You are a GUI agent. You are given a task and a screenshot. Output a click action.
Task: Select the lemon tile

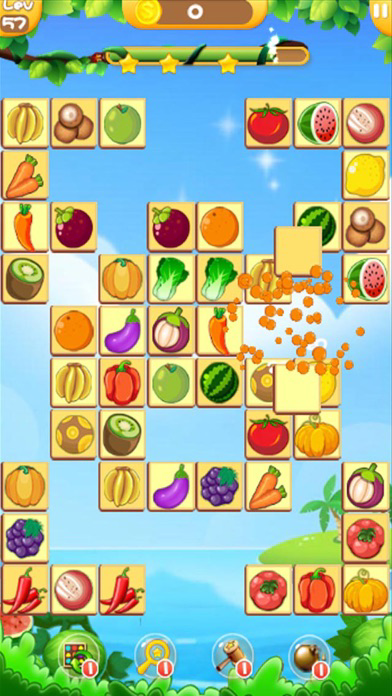point(366,175)
